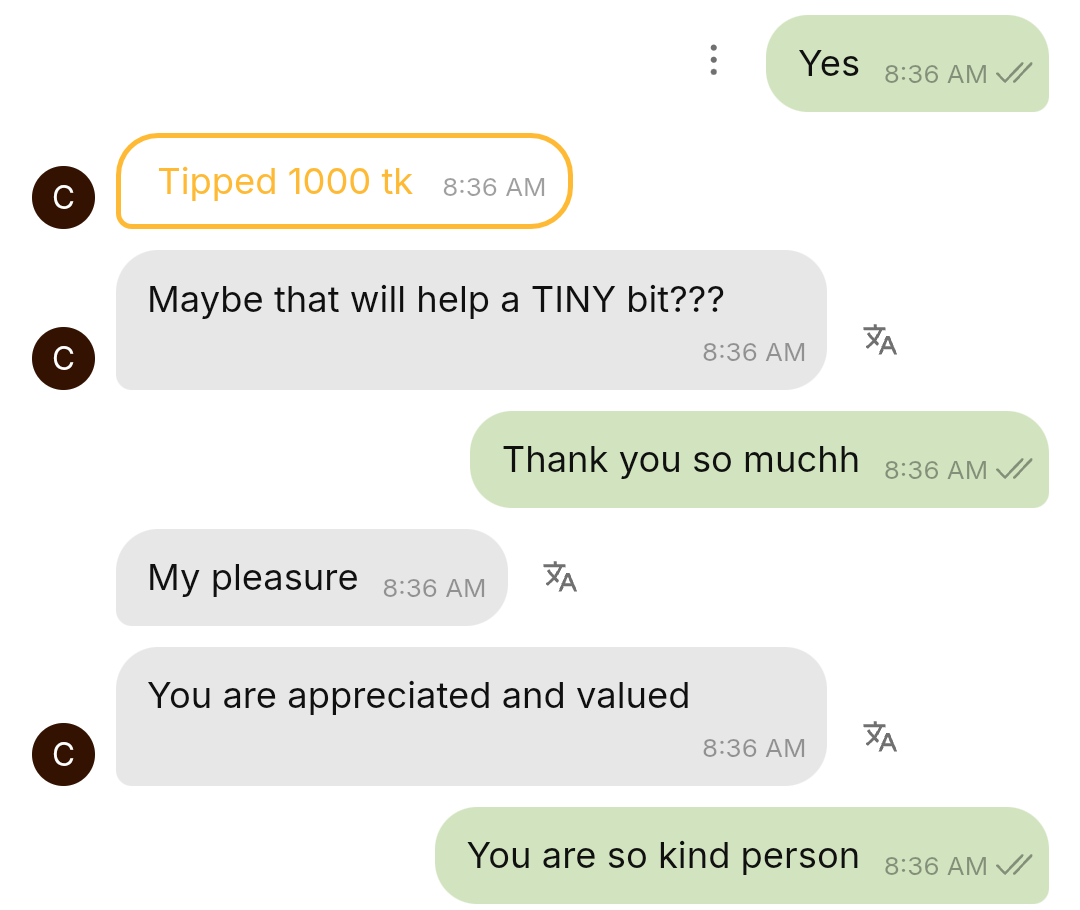Open sender avatar beside 'You are appreciated' message
Image resolution: width=1080 pixels, height=910 pixels.
tap(64, 754)
